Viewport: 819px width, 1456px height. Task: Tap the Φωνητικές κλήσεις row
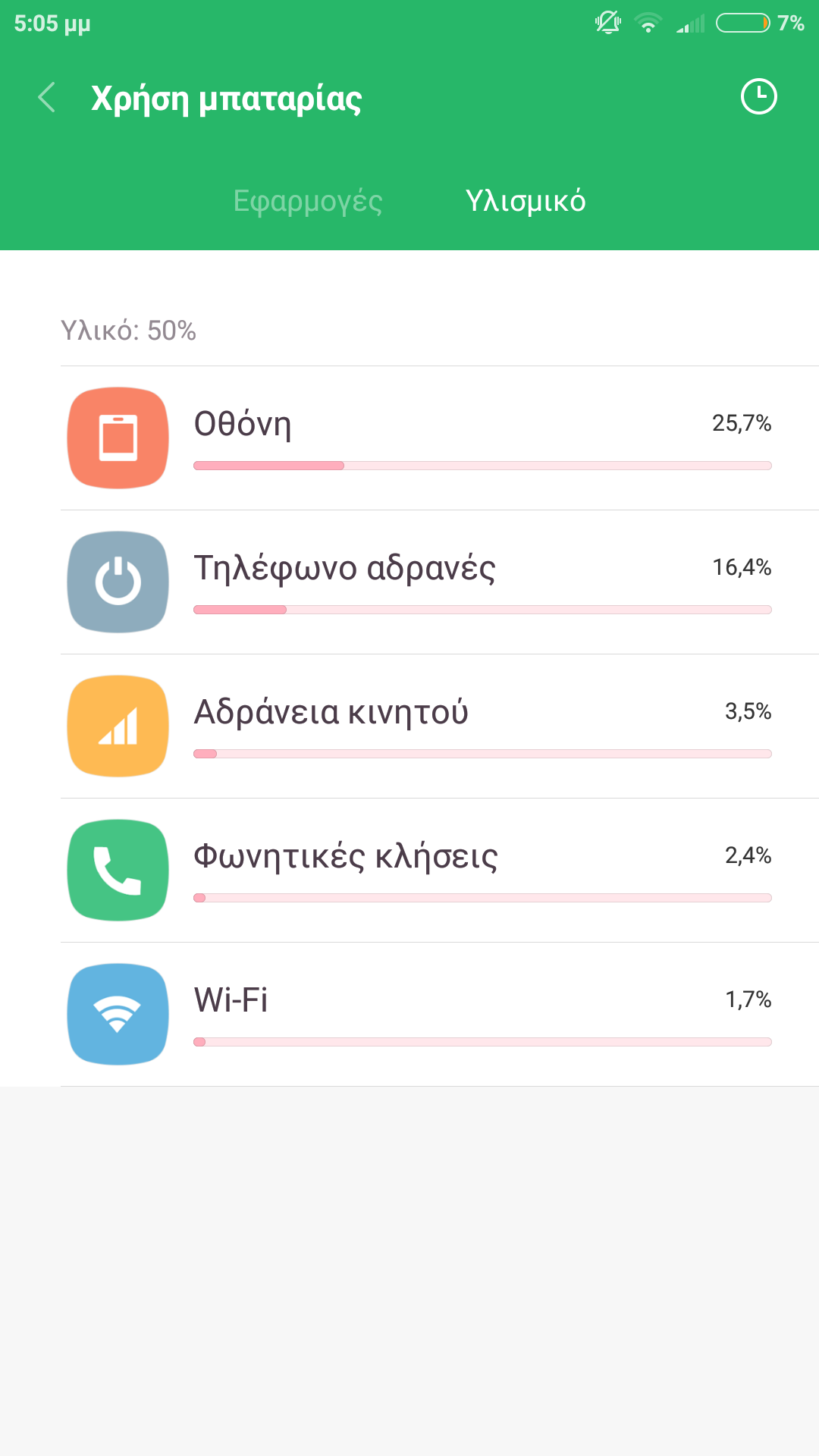click(438, 871)
